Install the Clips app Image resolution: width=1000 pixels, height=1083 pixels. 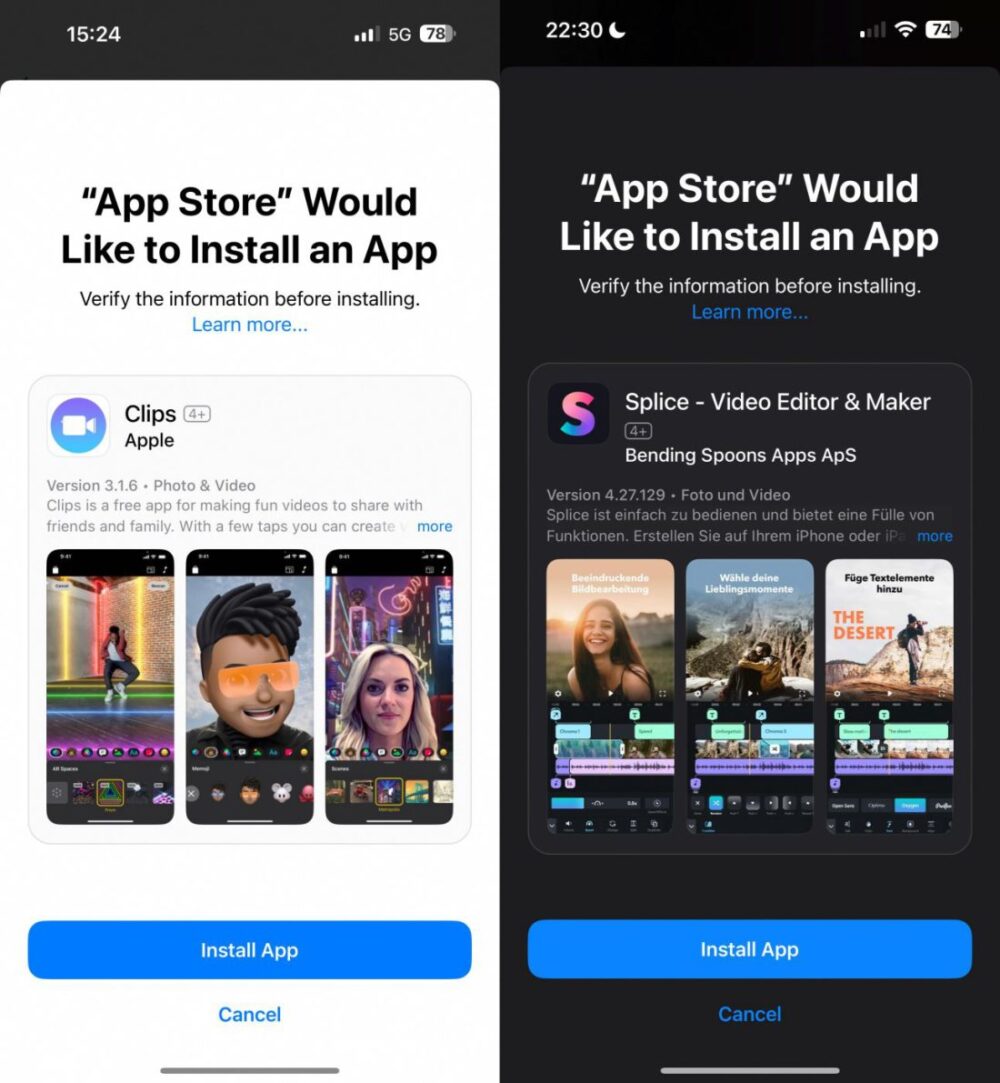[249, 950]
